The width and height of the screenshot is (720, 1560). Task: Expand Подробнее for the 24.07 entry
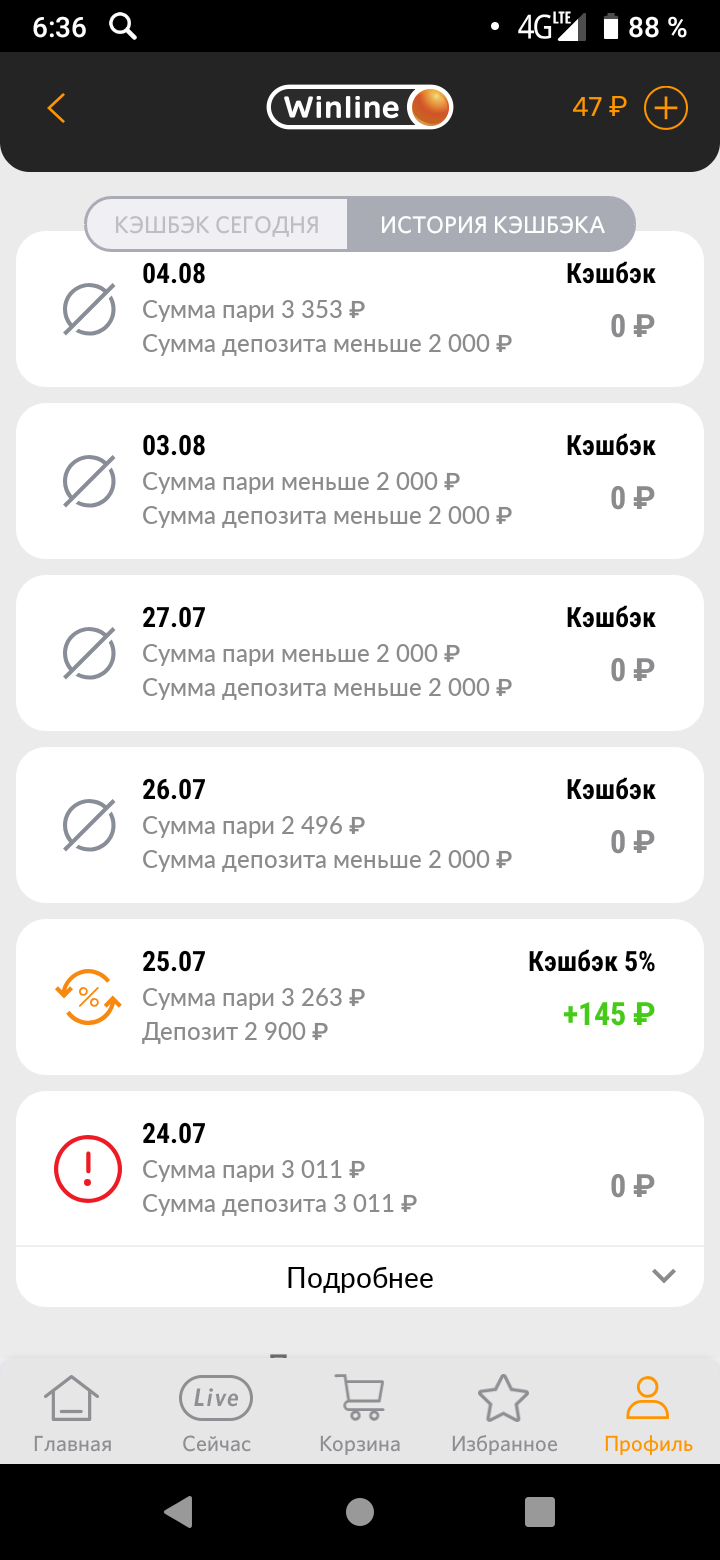pyautogui.click(x=360, y=1277)
